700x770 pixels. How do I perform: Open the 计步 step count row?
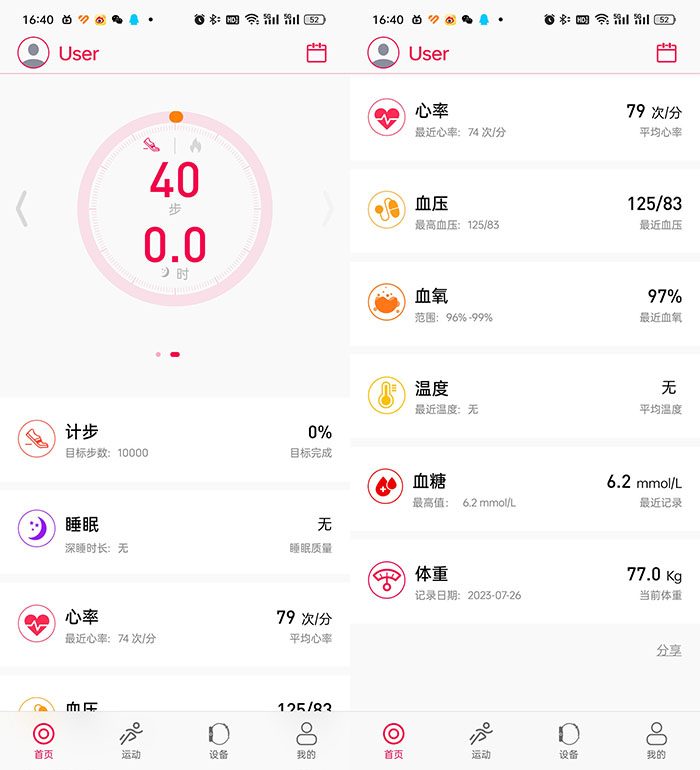175,440
